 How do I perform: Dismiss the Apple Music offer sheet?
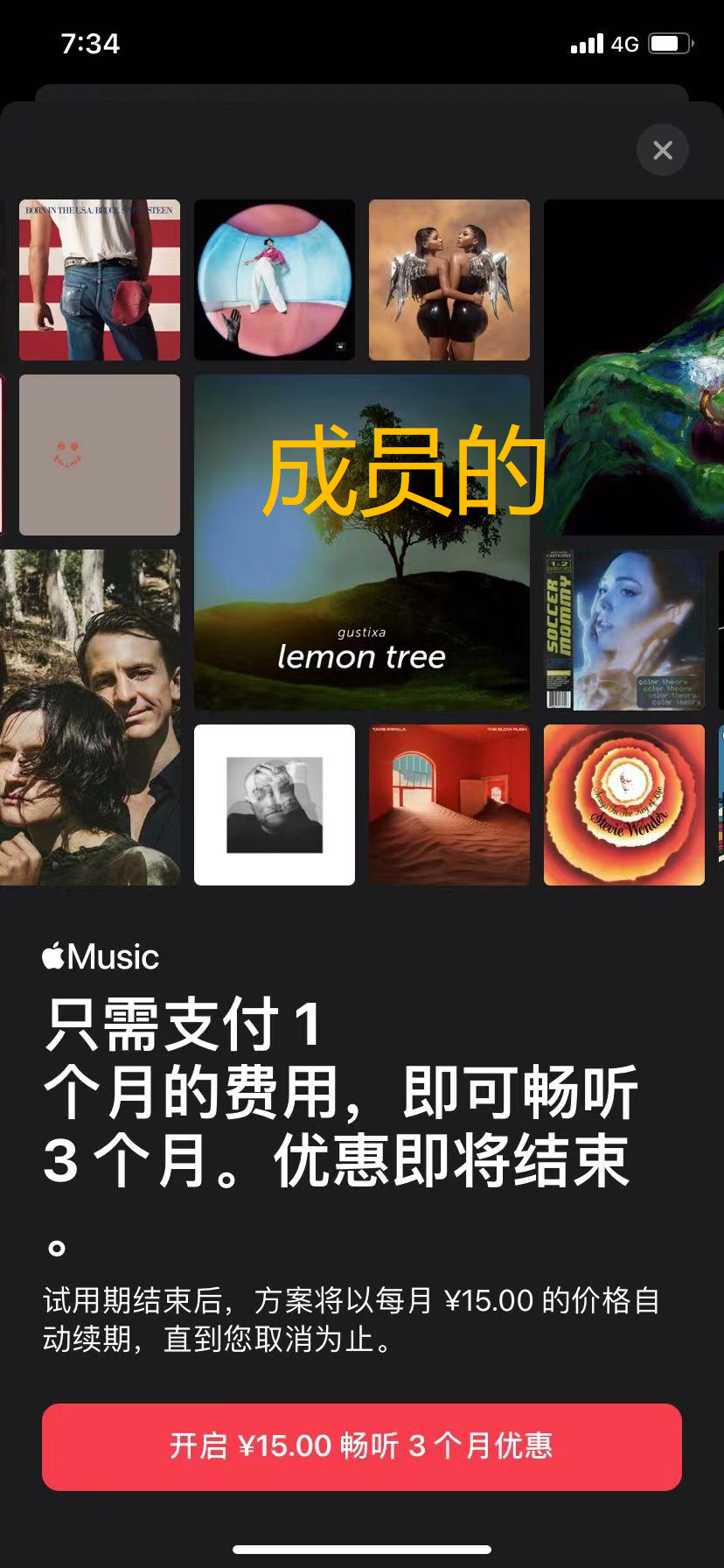click(663, 150)
